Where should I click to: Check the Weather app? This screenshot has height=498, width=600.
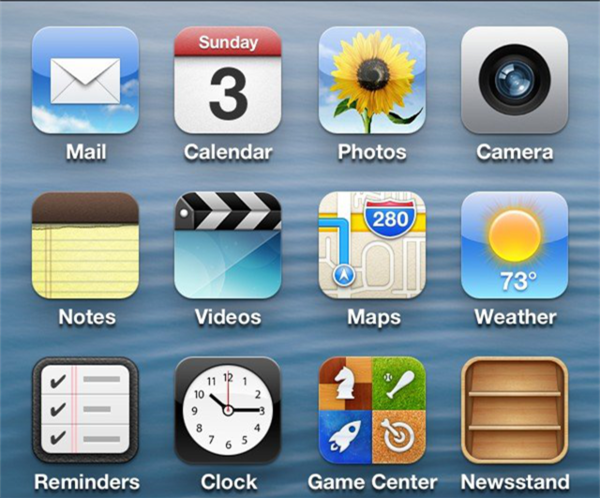coord(514,246)
